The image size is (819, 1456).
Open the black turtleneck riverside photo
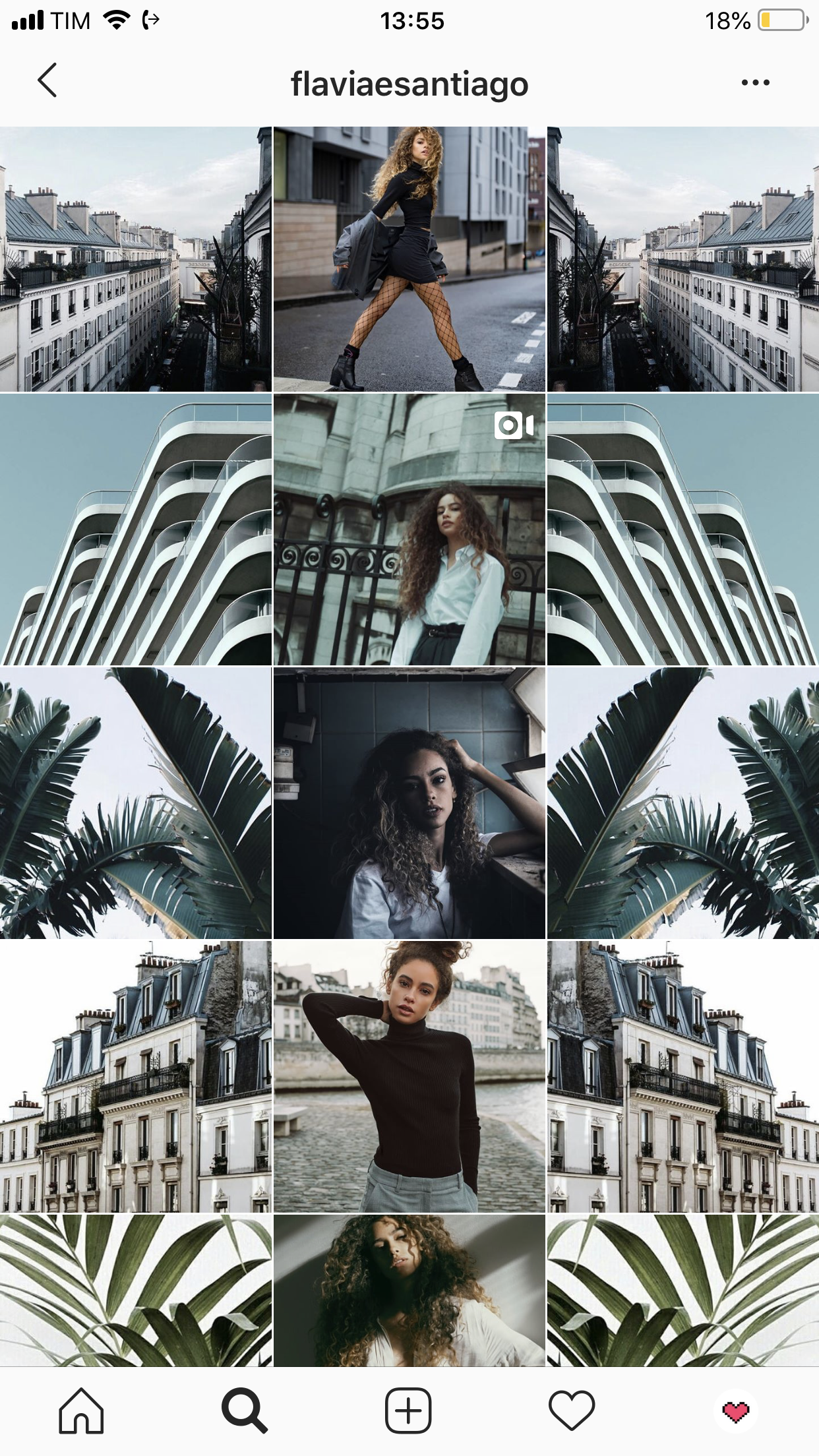click(409, 1076)
